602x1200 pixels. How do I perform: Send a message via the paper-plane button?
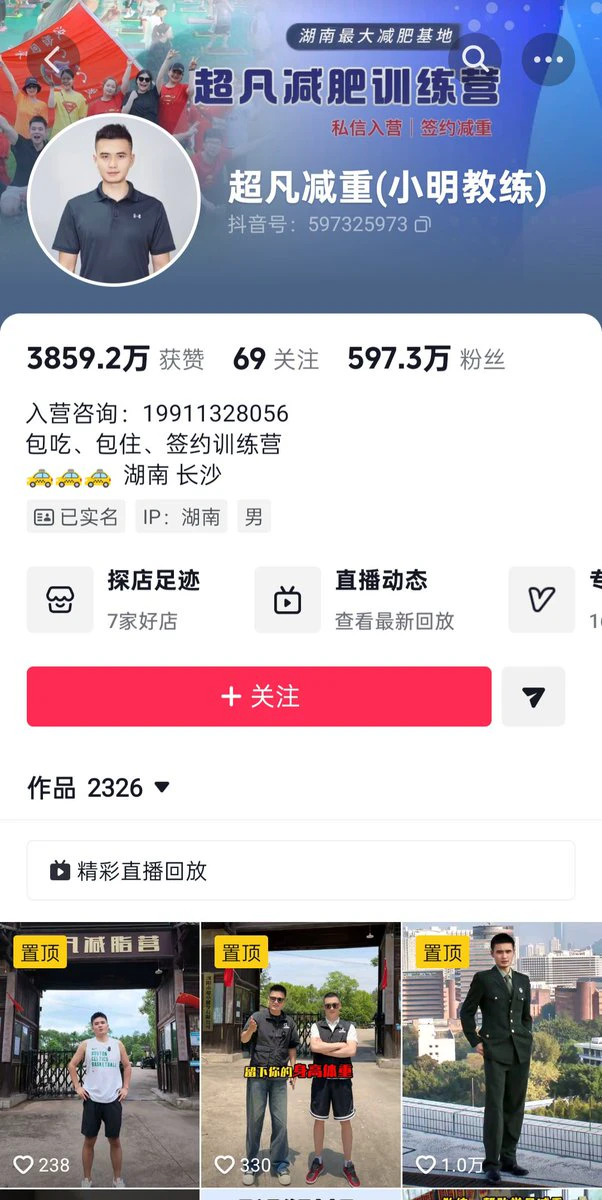click(x=533, y=696)
